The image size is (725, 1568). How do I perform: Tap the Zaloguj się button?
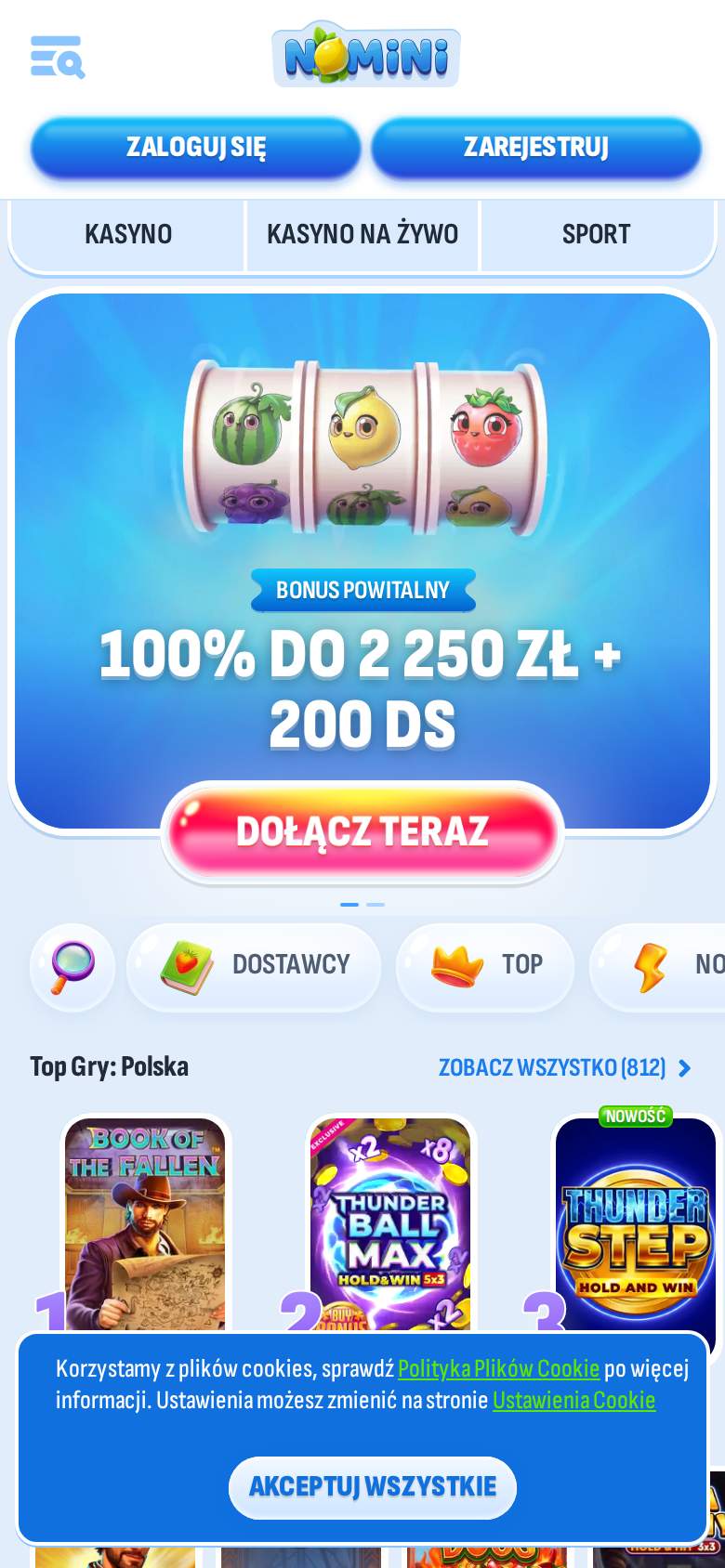coord(195,147)
